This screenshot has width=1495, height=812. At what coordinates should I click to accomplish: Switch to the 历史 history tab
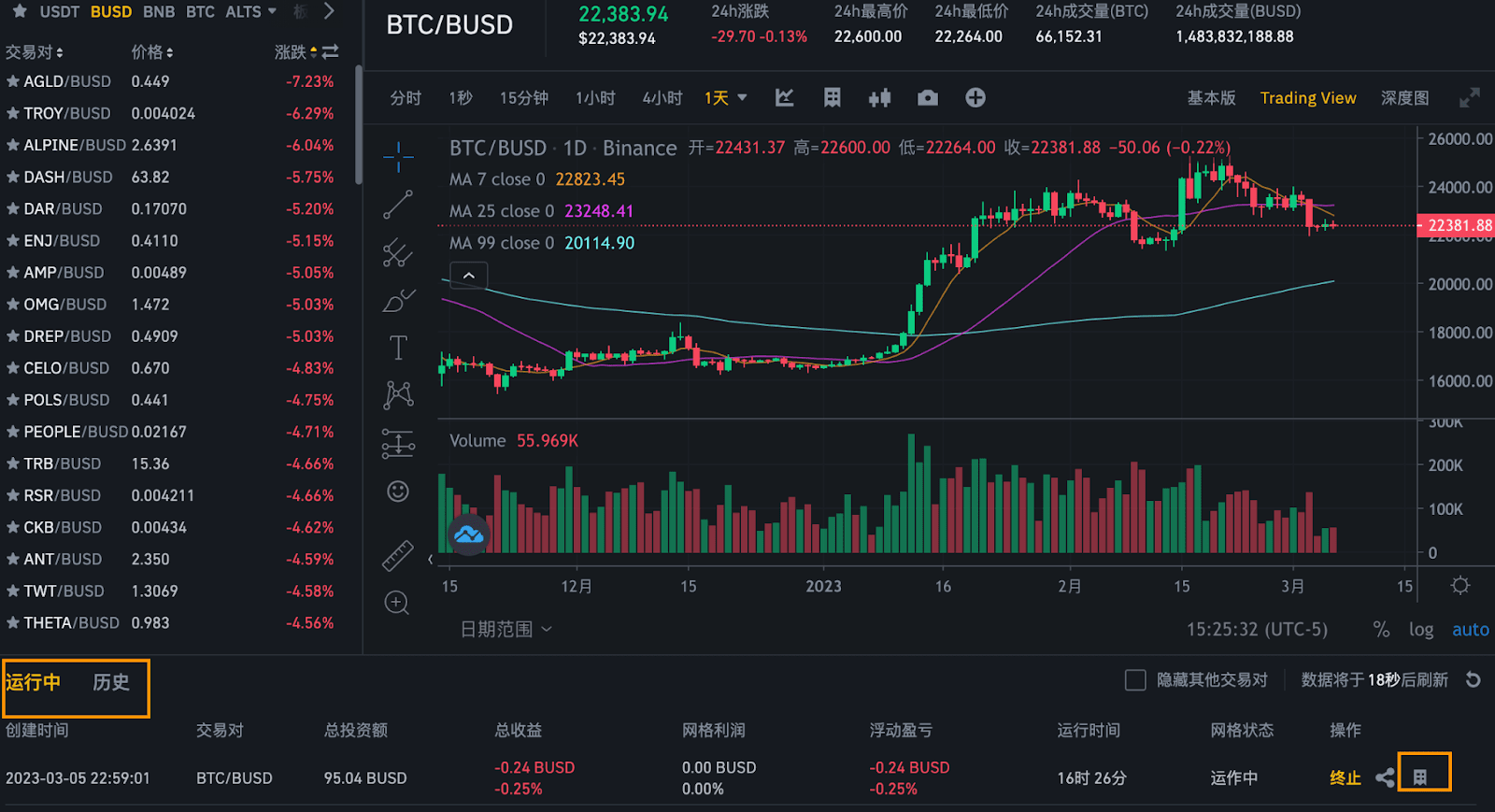coord(110,683)
